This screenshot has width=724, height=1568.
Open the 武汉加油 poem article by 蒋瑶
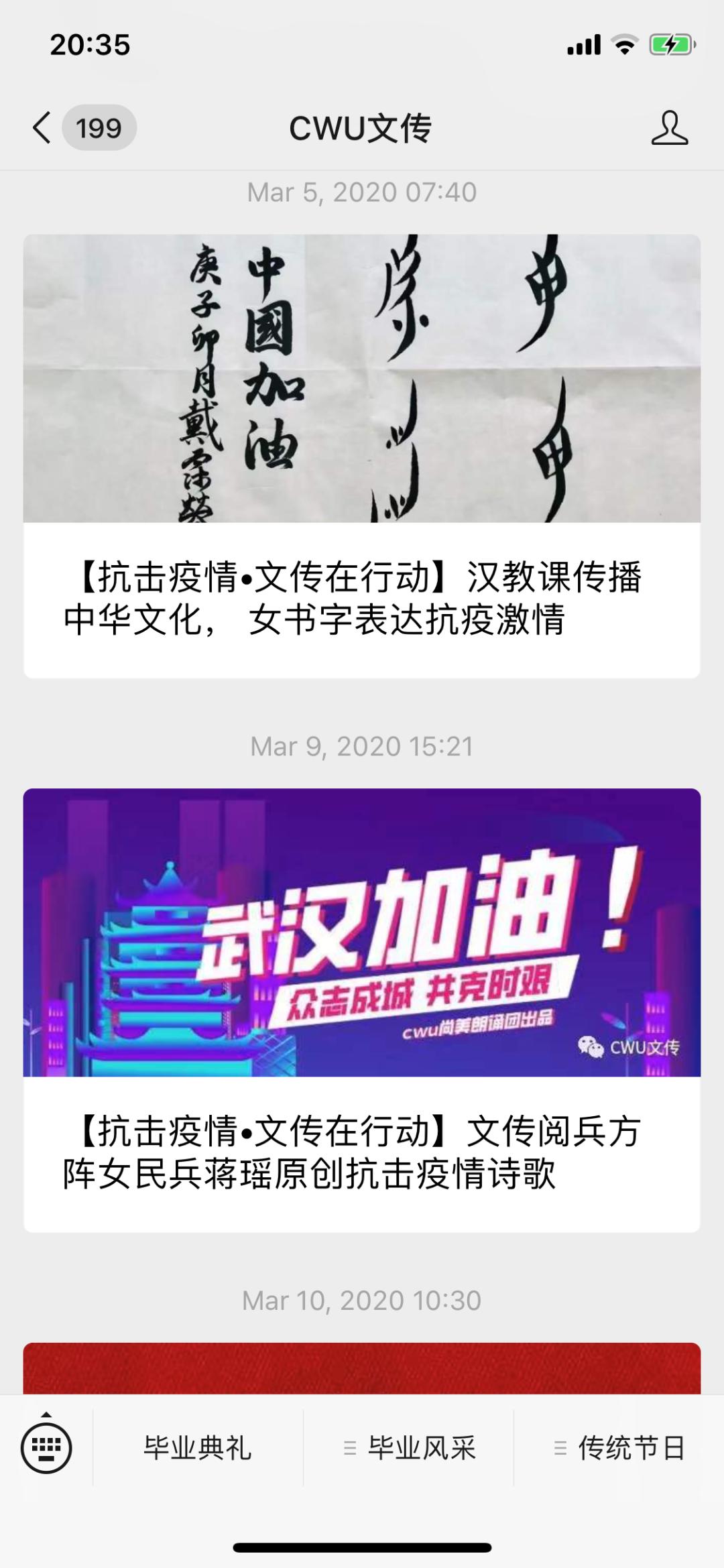tap(362, 1009)
